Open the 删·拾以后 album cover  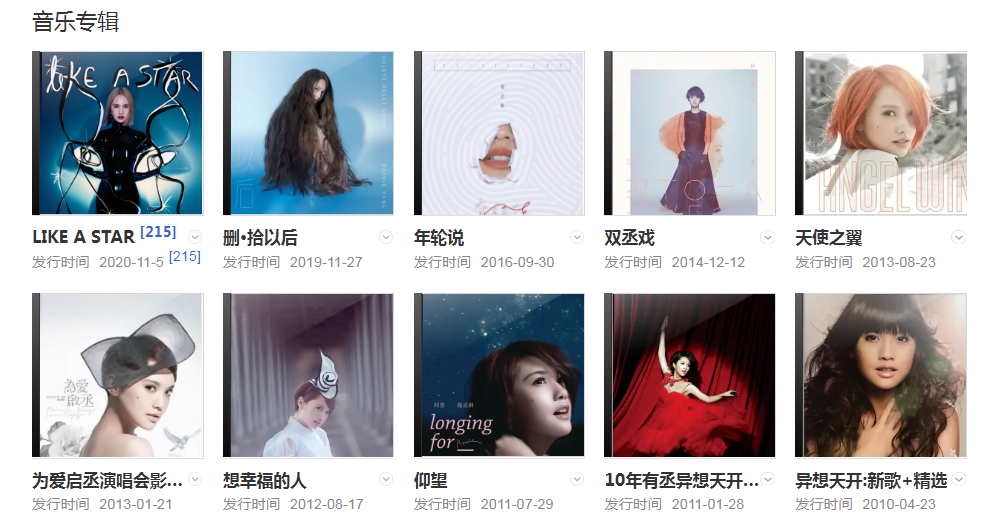tap(309, 133)
